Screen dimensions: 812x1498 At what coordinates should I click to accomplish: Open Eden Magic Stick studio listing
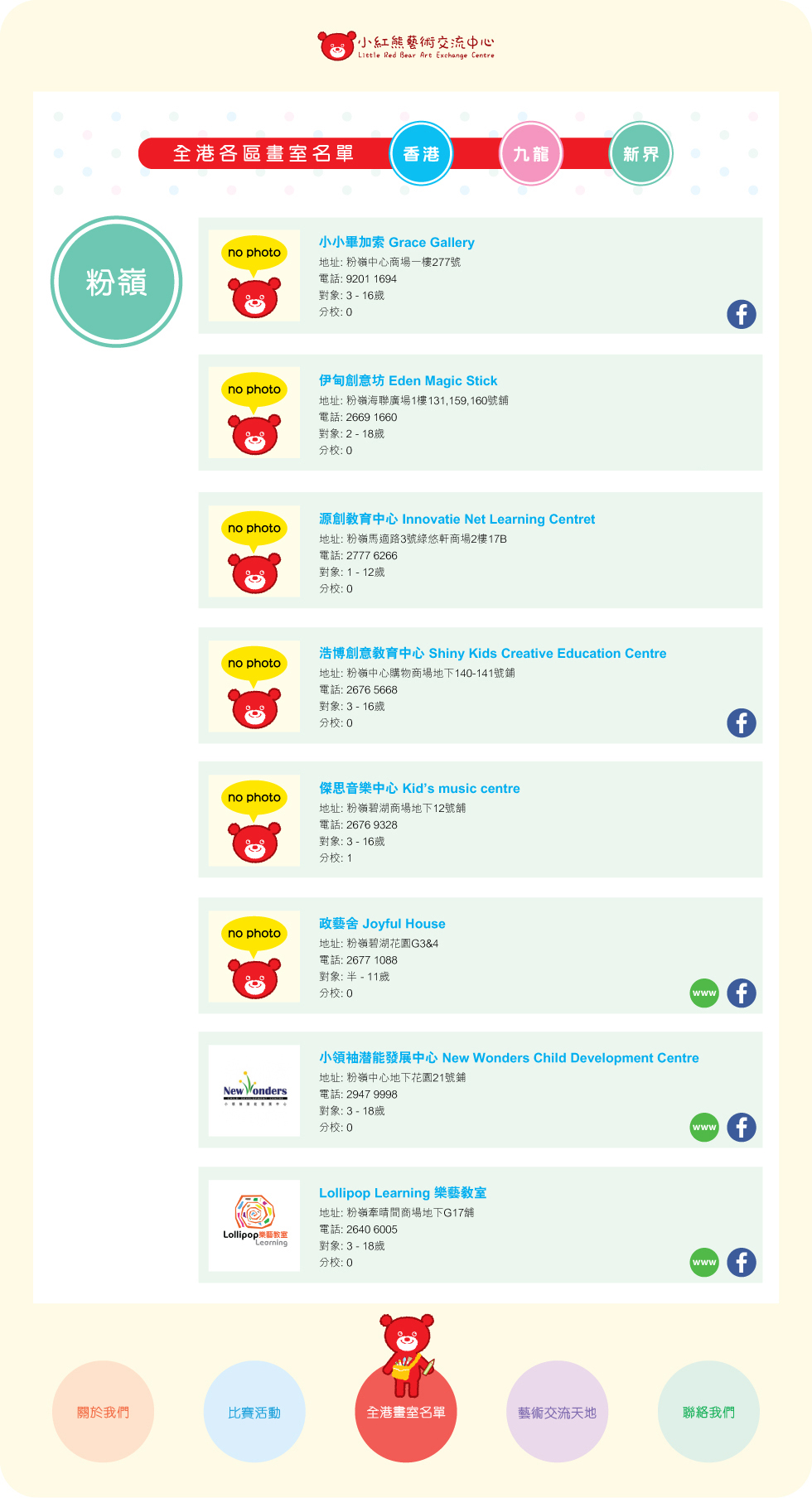[x=408, y=381]
